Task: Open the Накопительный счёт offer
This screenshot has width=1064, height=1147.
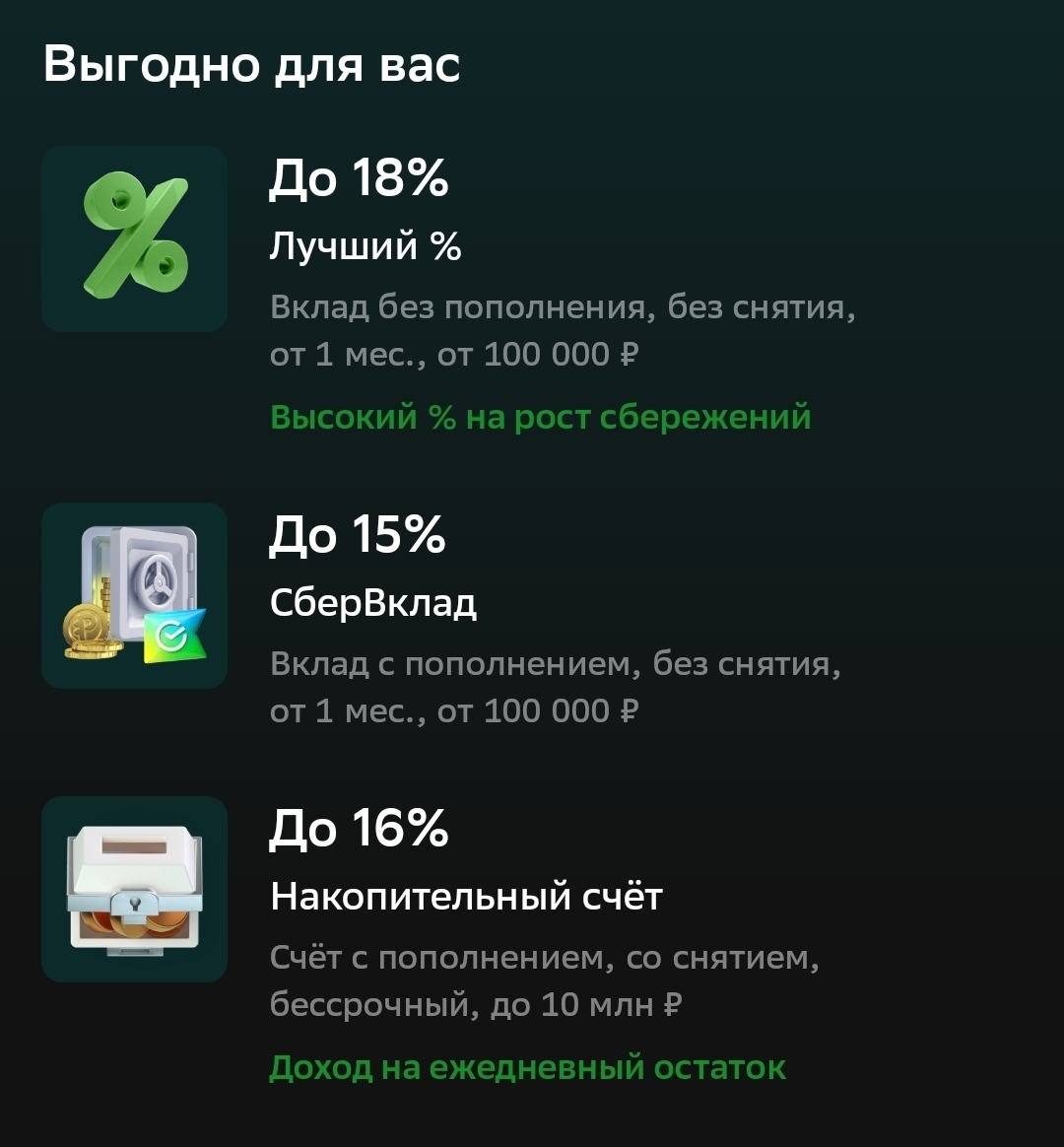Action: [x=465, y=897]
